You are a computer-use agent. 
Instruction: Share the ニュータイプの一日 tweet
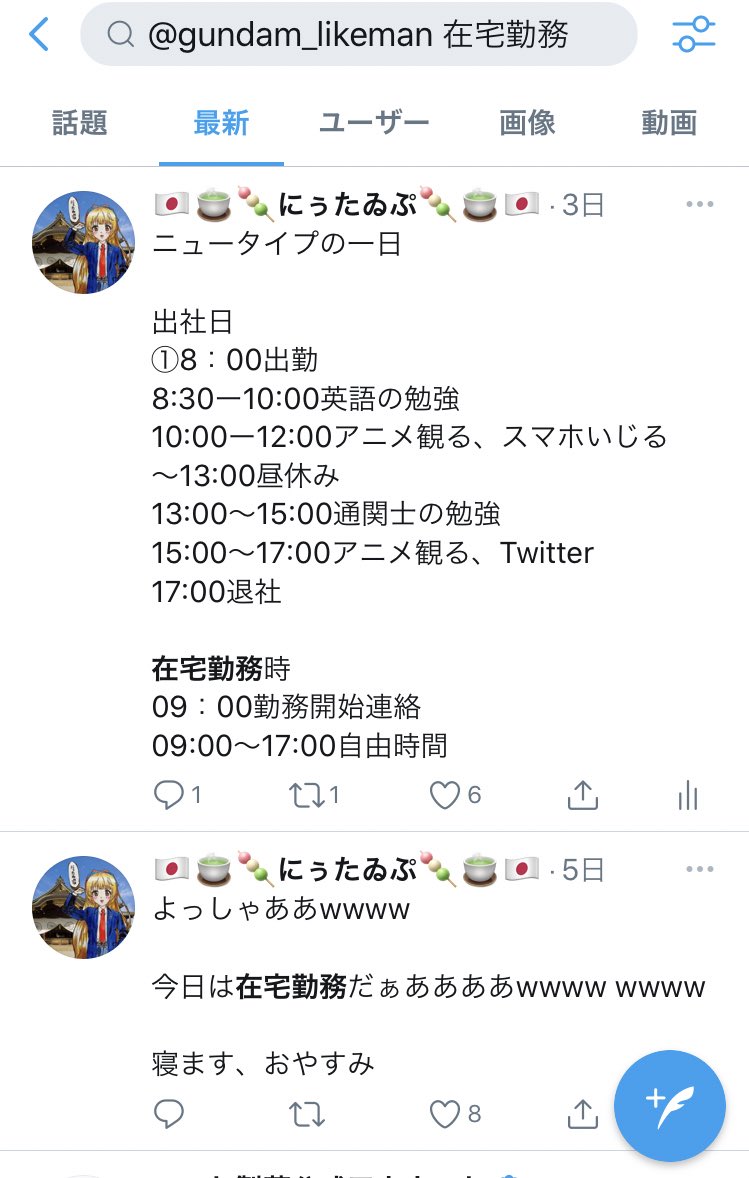click(582, 795)
